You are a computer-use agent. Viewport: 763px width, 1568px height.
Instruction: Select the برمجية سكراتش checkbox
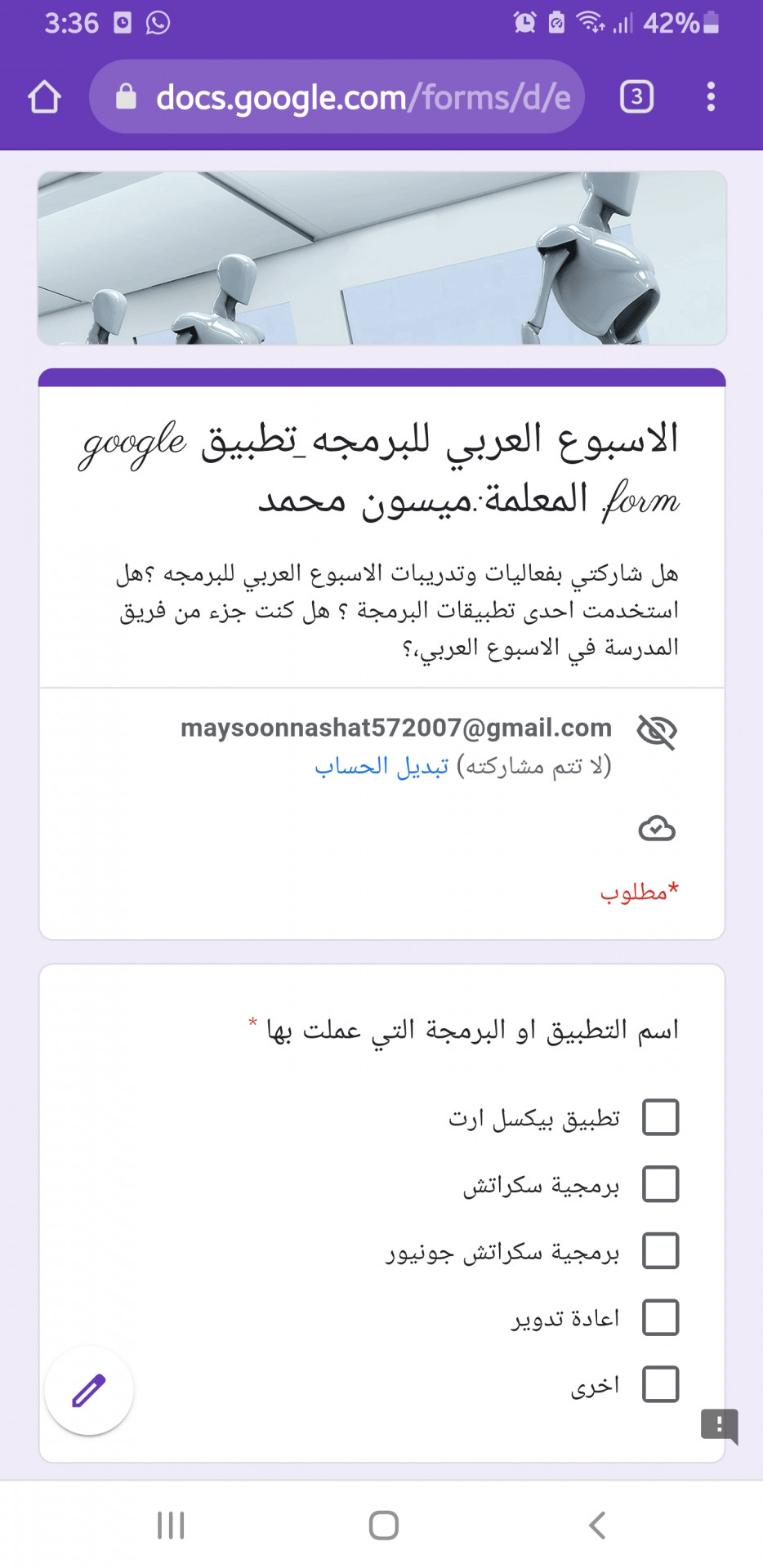[661, 1184]
